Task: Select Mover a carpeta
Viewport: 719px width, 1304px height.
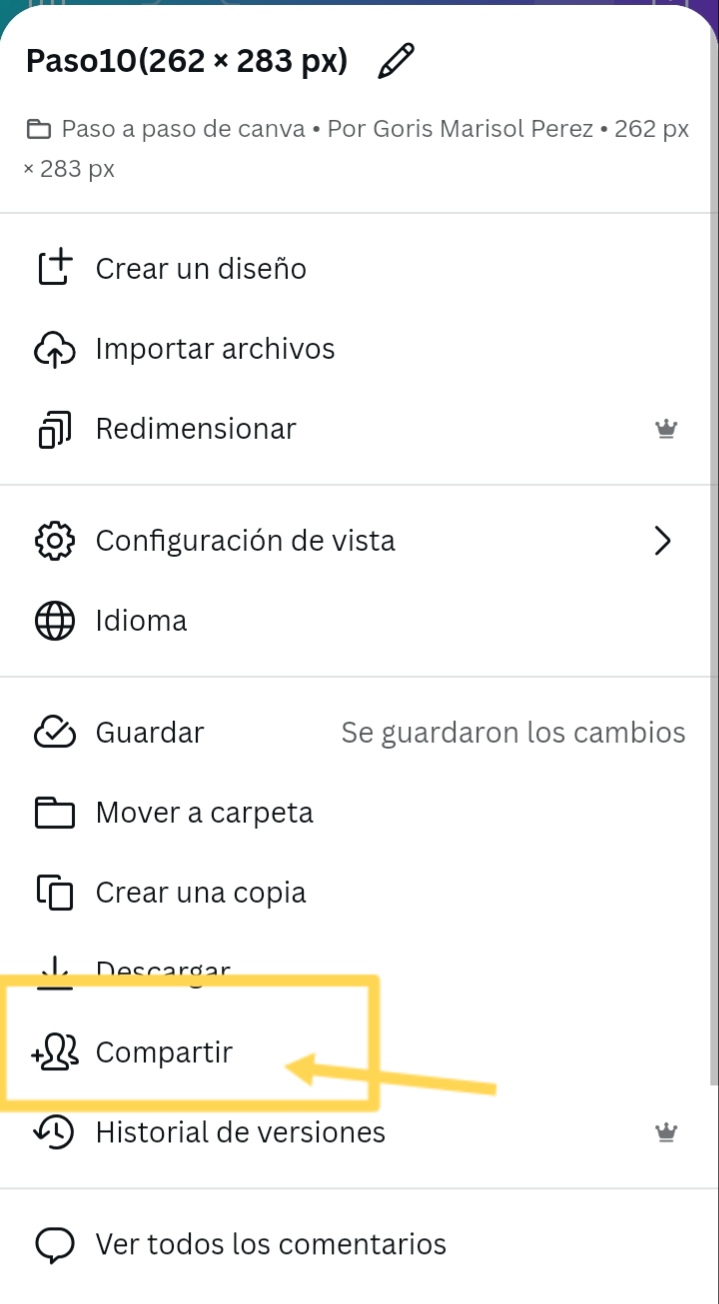Action: tap(204, 813)
